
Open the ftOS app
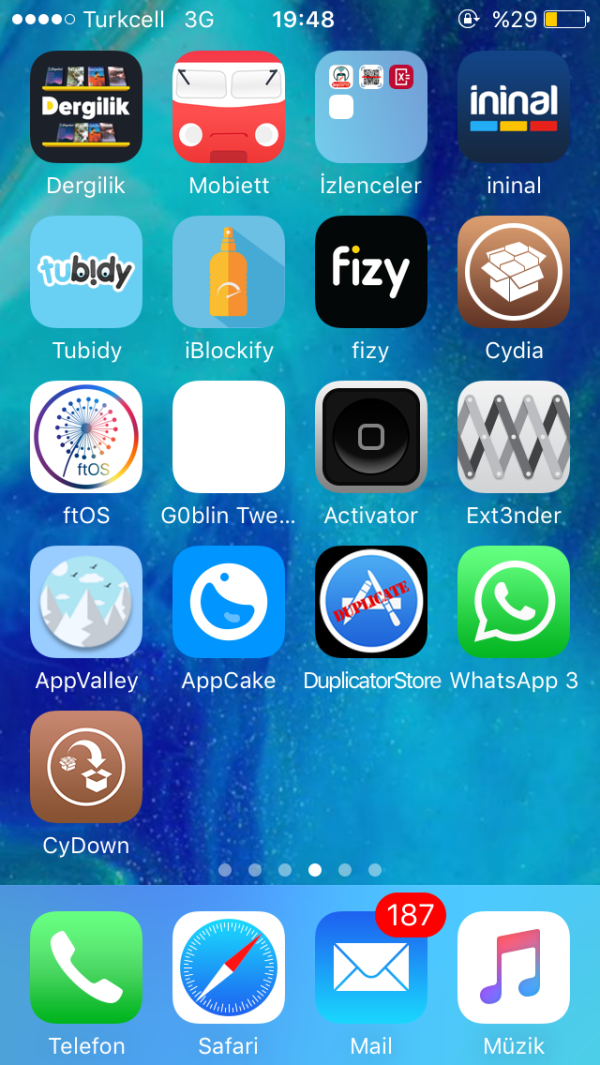point(86,437)
